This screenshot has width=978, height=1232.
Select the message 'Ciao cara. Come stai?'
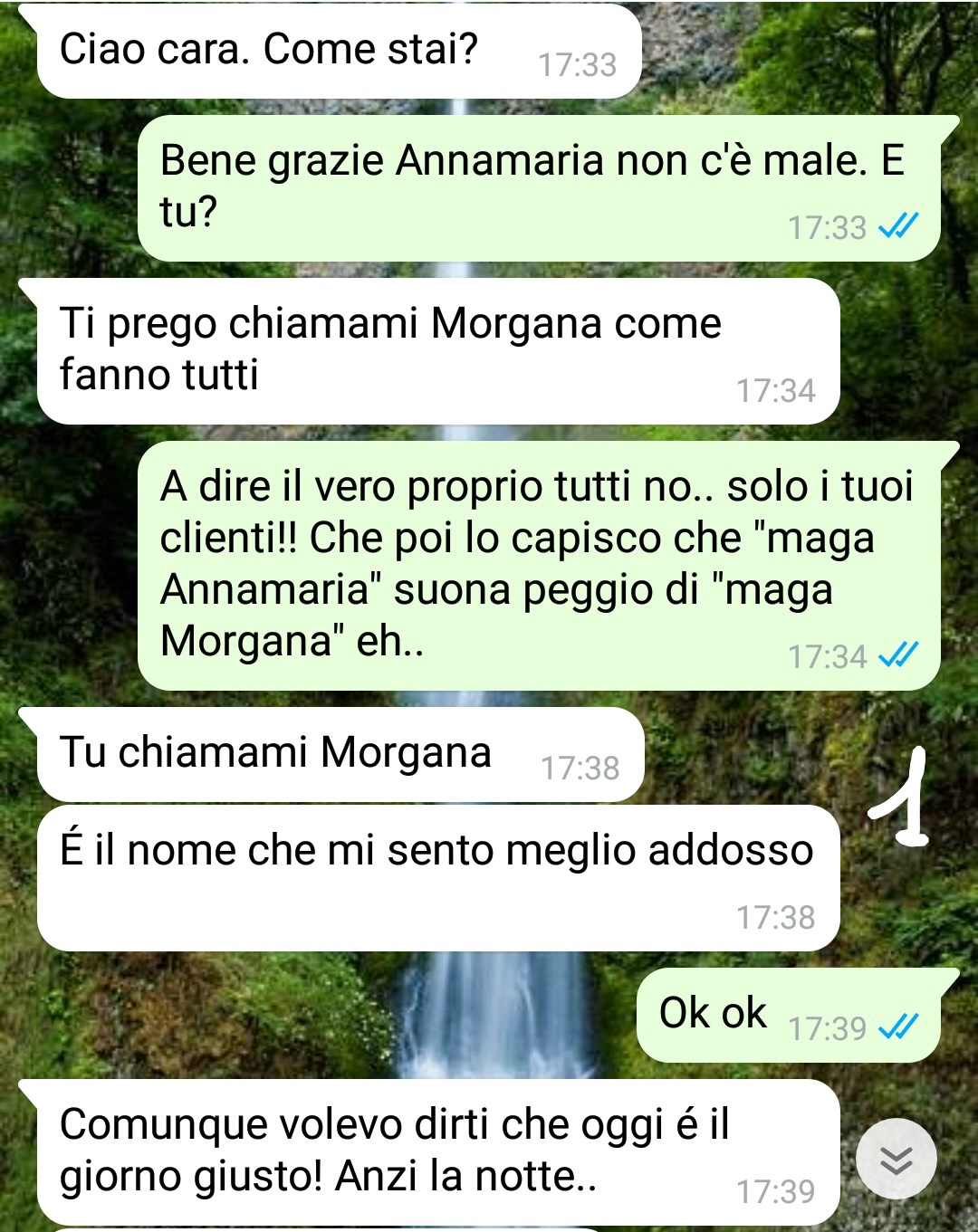272,50
